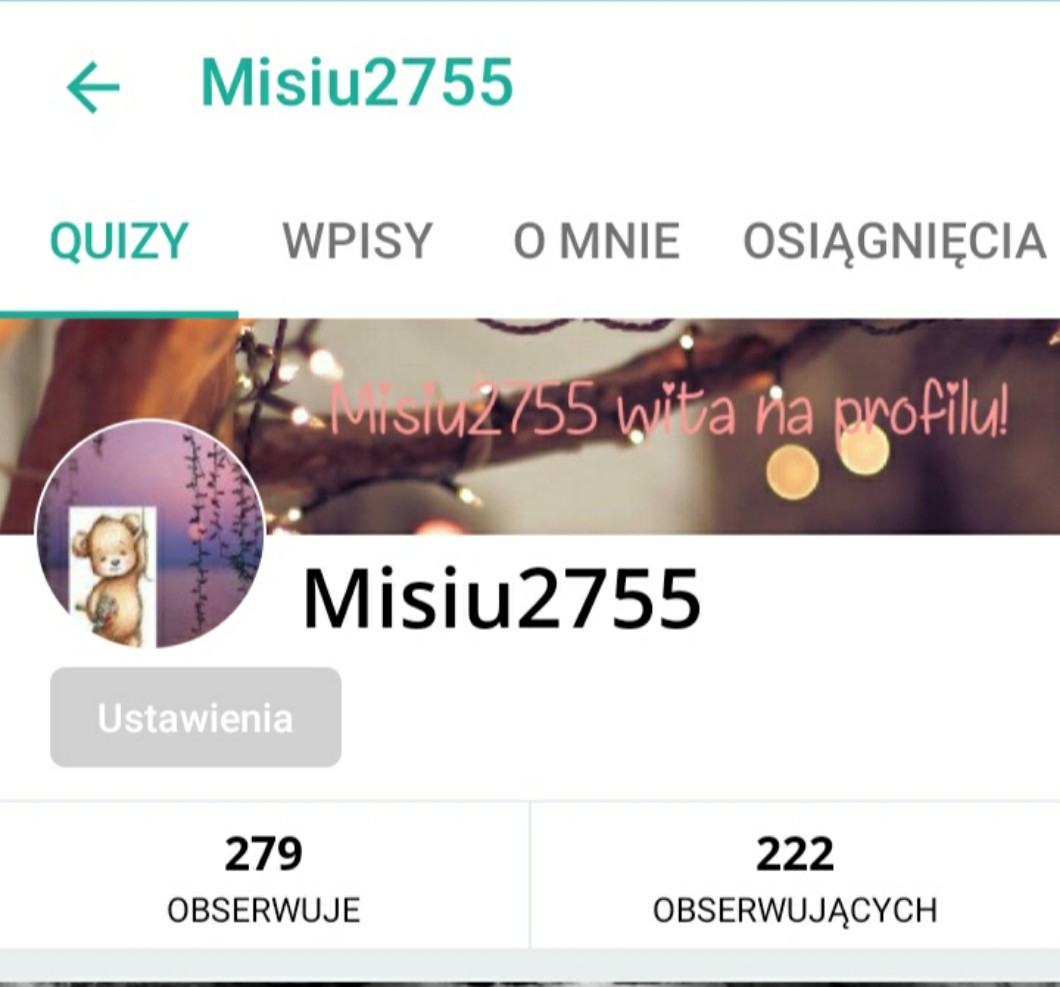Select the OSIĄGNIĘCIA tab

click(x=893, y=242)
